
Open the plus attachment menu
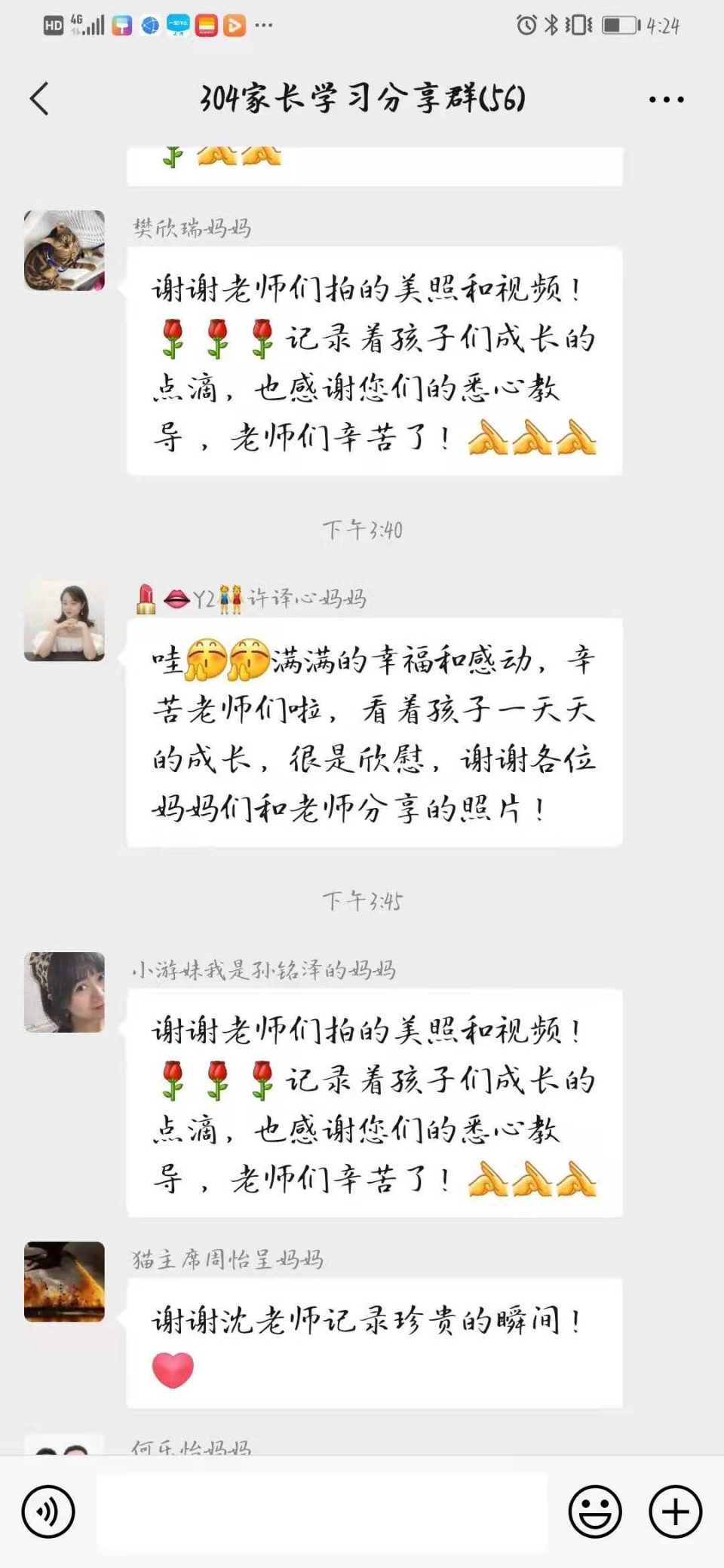tap(675, 1511)
